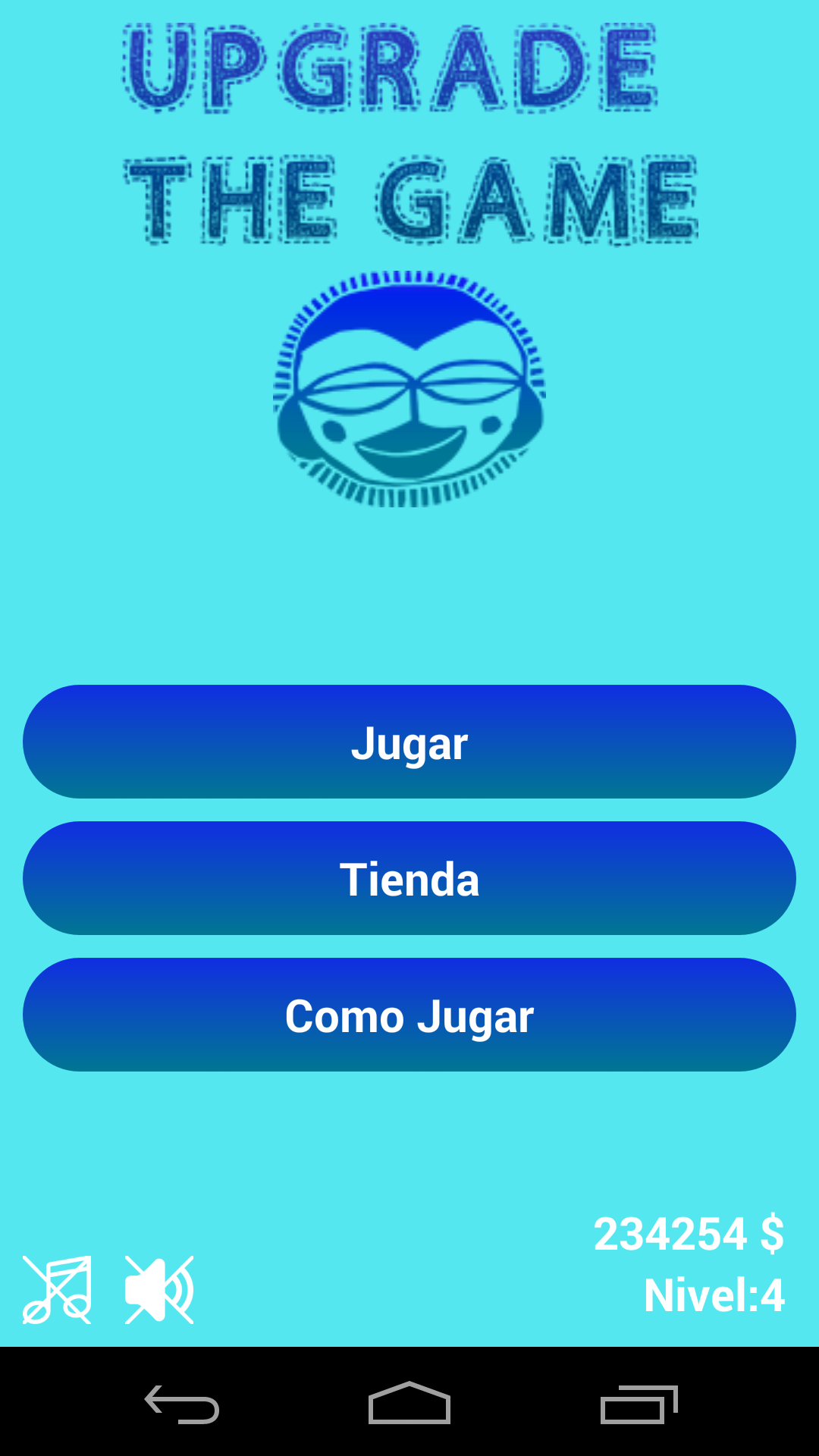Click the Como Jugar menu entry
This screenshot has height=1456, width=819.
[409, 1015]
